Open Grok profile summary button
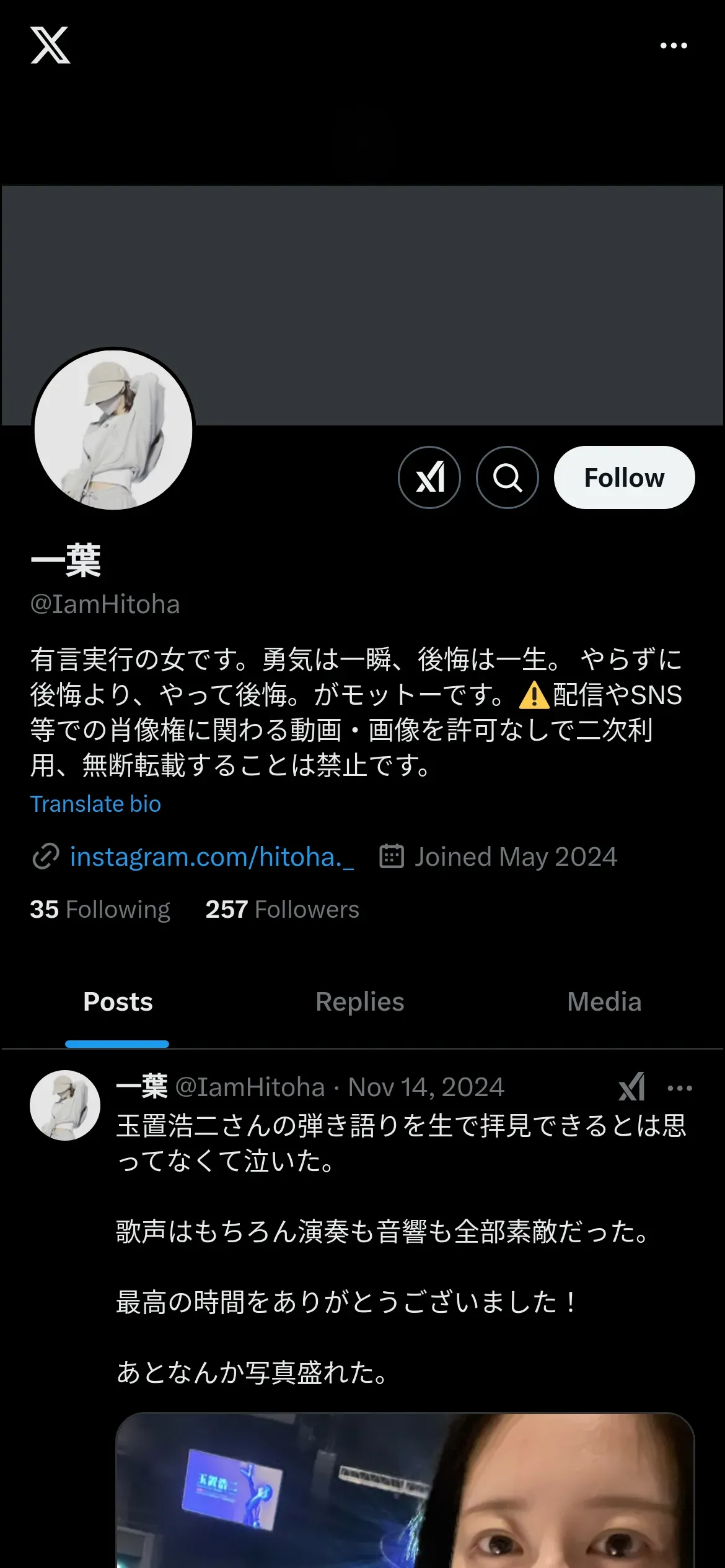This screenshot has width=725, height=1568. point(429,477)
